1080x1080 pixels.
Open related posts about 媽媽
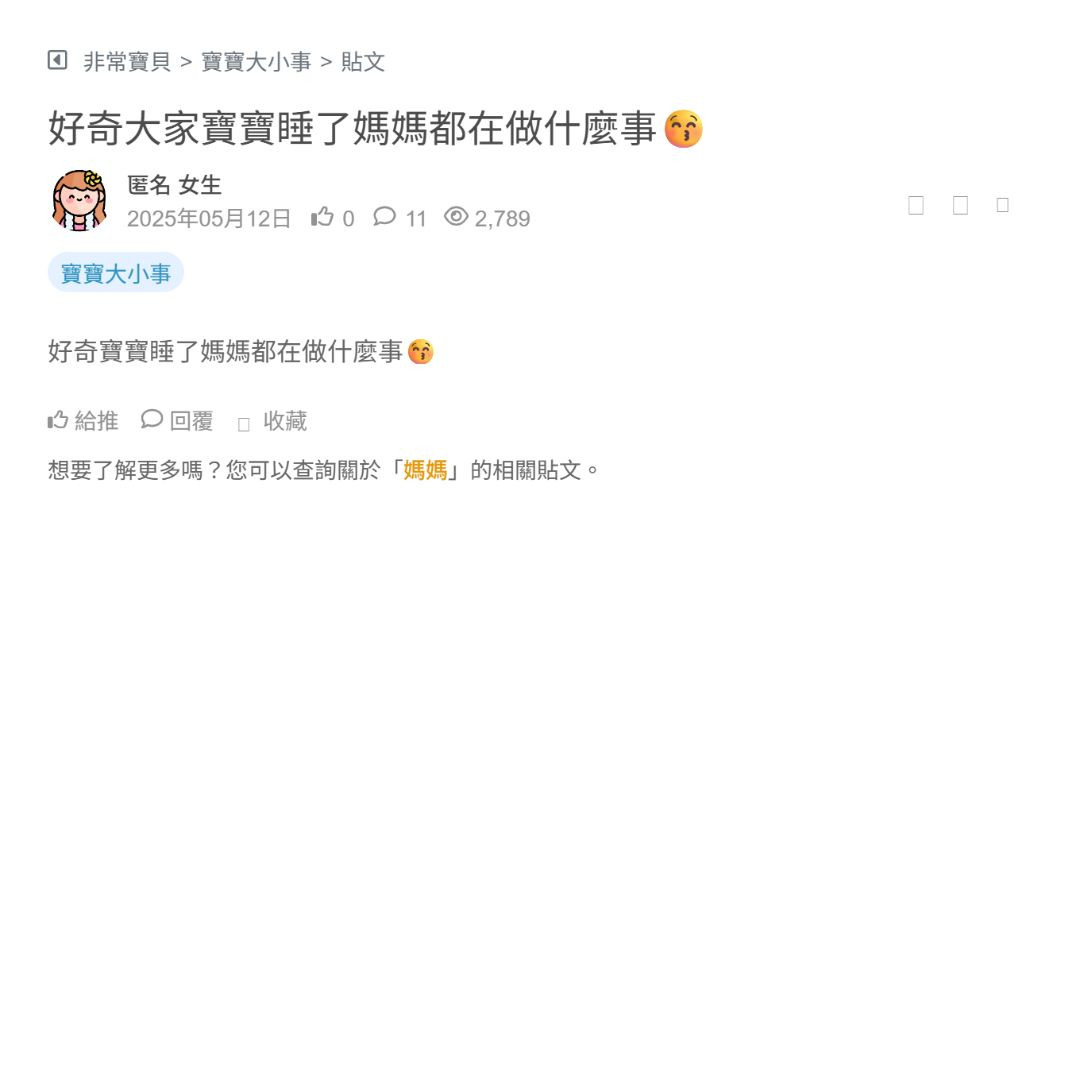pos(425,470)
